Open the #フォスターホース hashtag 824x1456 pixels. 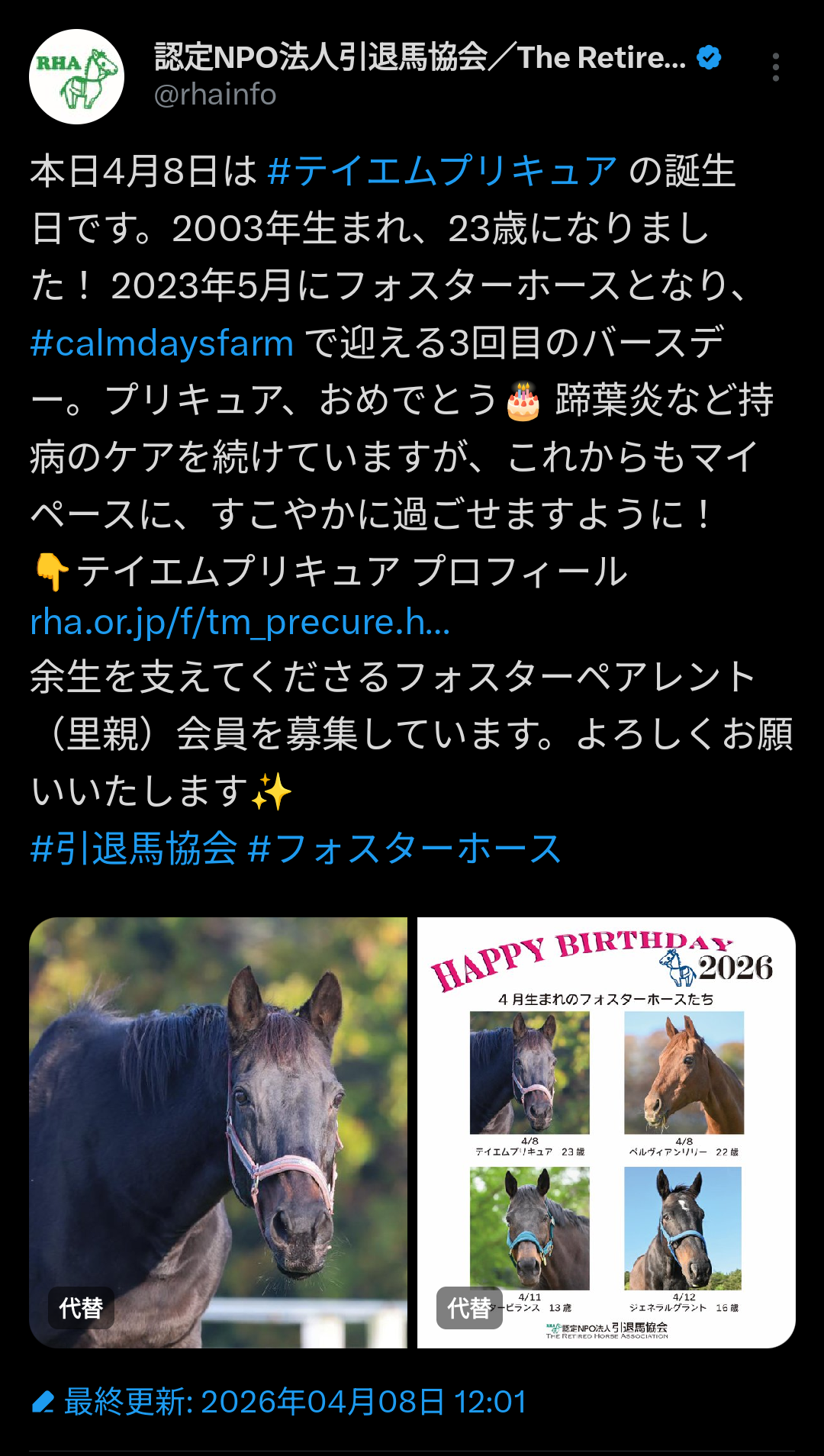pyautogui.click(x=404, y=849)
